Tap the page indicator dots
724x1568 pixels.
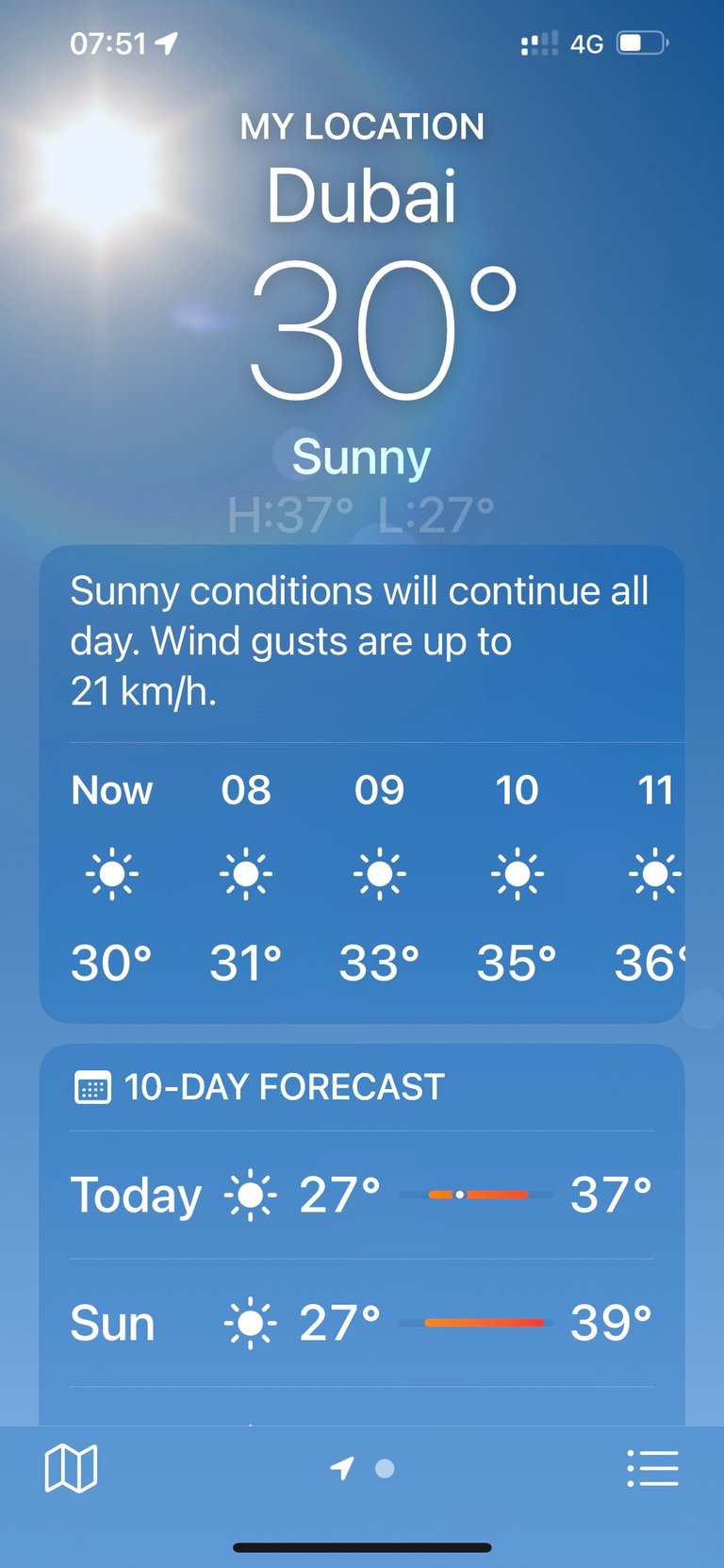tap(362, 1468)
